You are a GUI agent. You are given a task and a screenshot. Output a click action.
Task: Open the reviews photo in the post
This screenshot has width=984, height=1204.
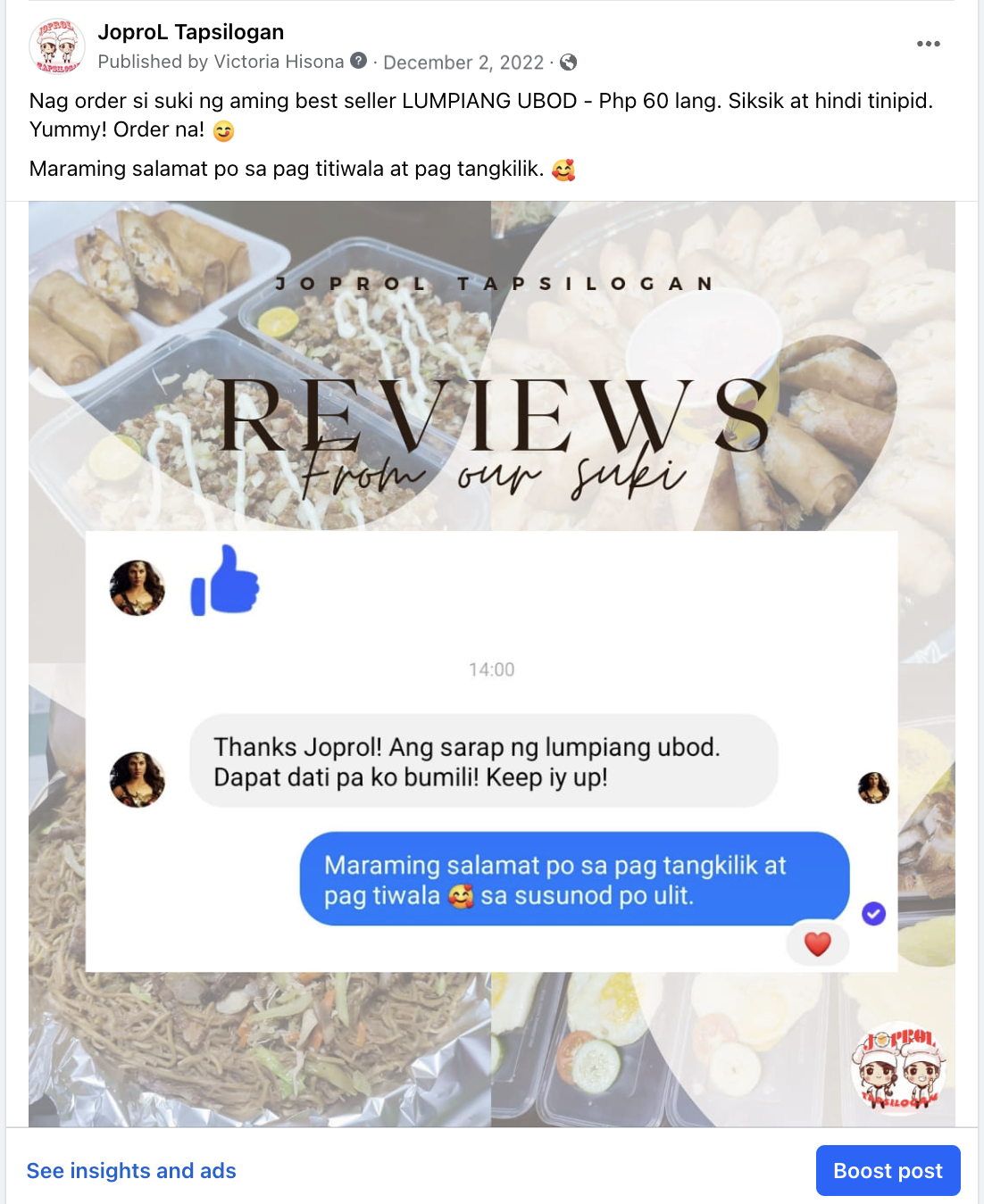[x=491, y=662]
